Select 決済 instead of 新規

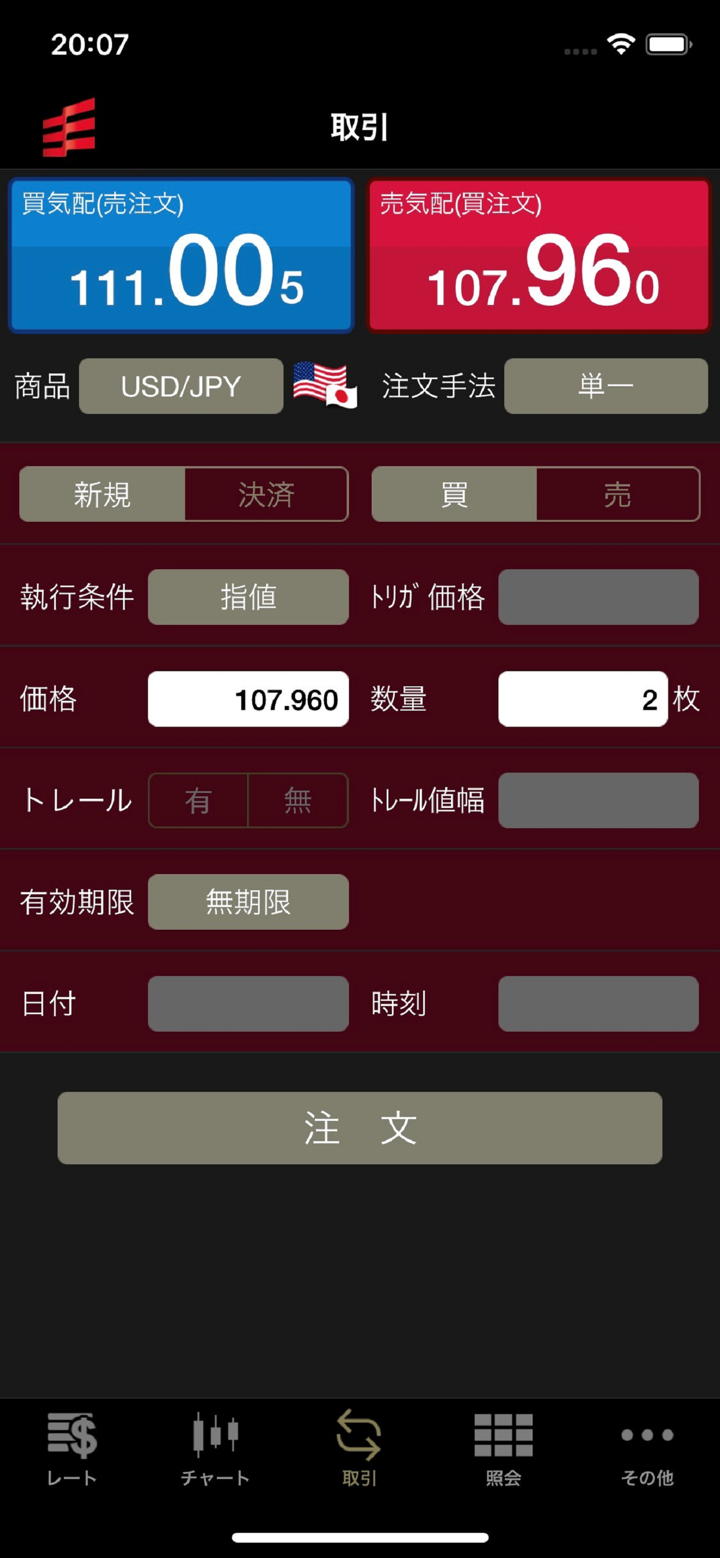tap(265, 494)
